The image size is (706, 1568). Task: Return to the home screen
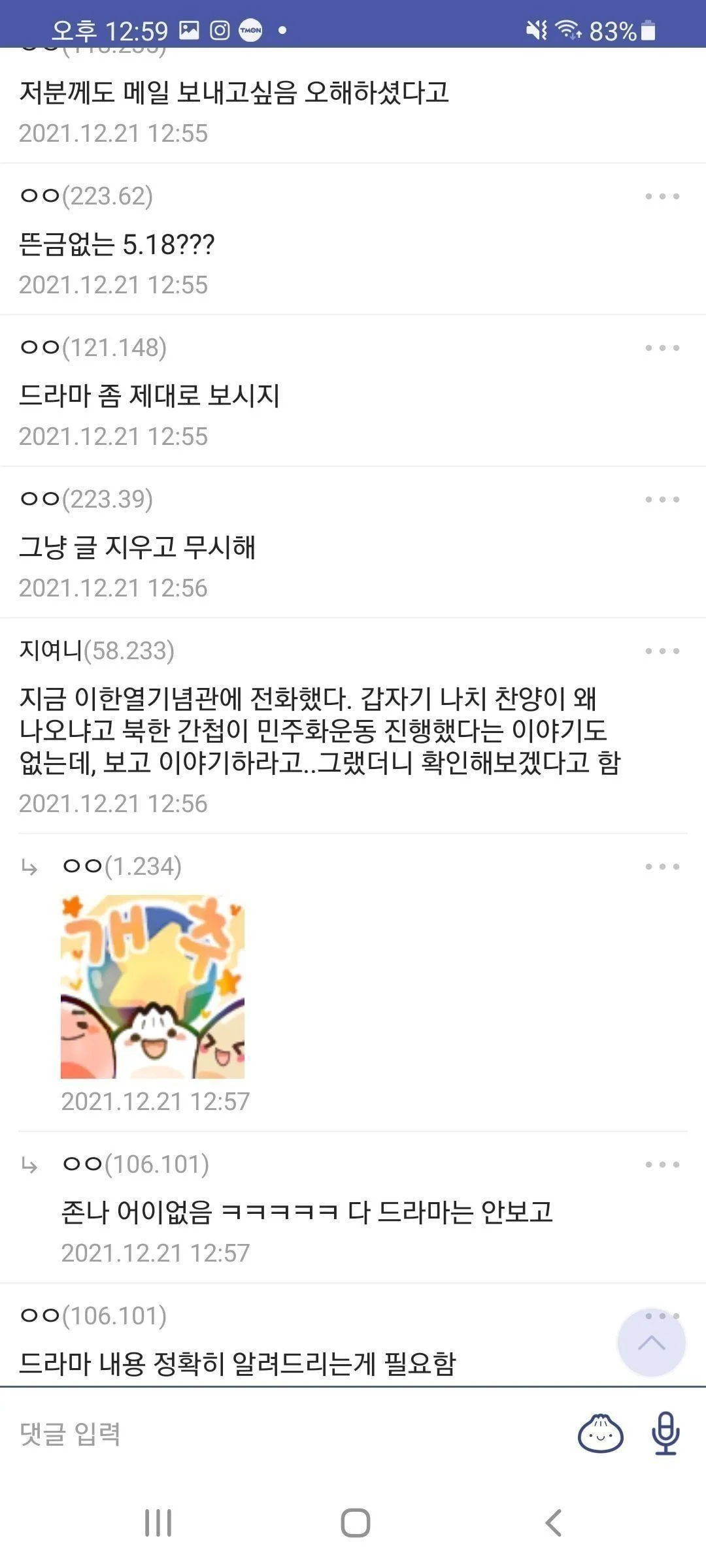click(355, 1523)
